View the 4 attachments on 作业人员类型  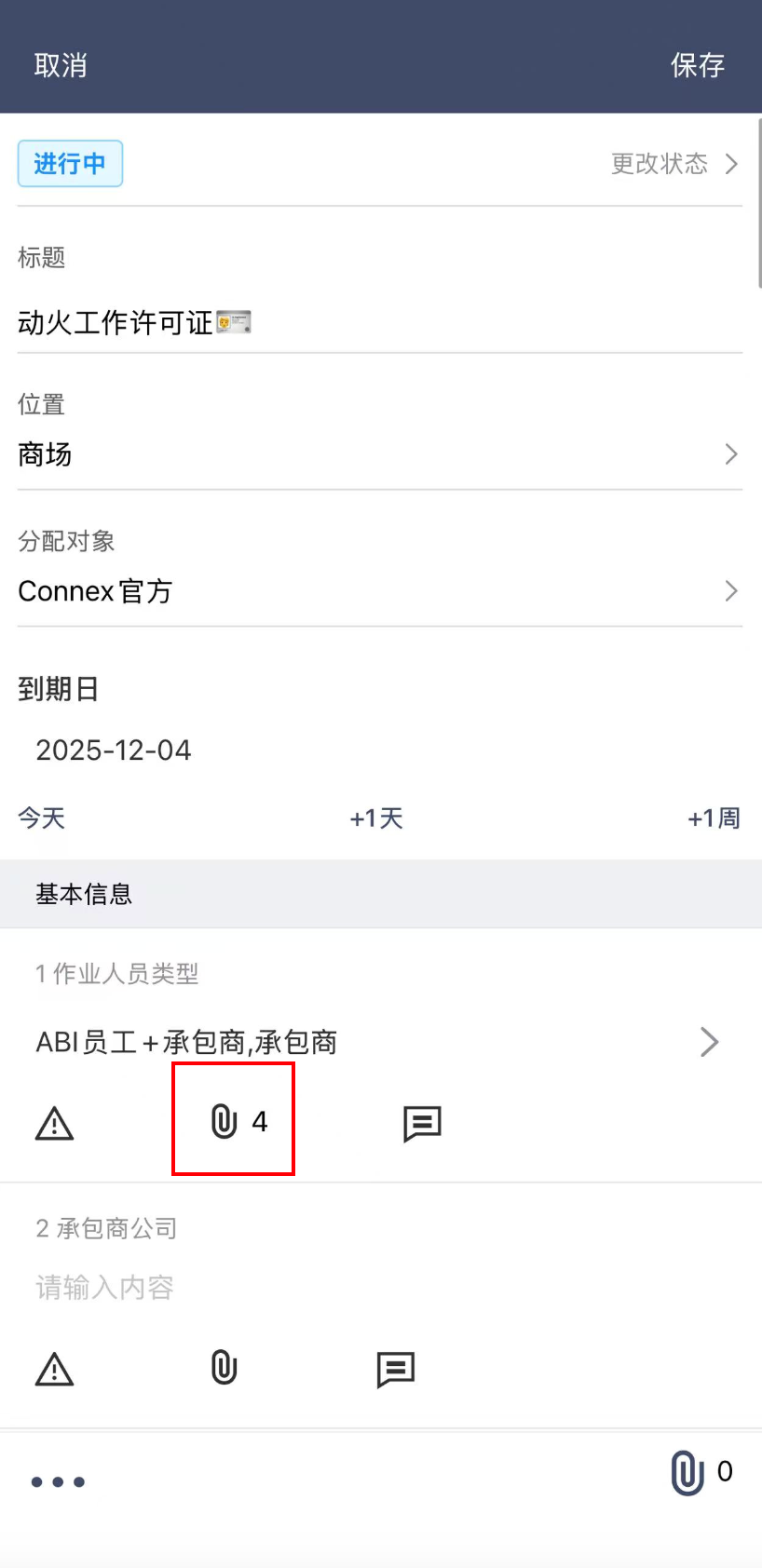[234, 1122]
